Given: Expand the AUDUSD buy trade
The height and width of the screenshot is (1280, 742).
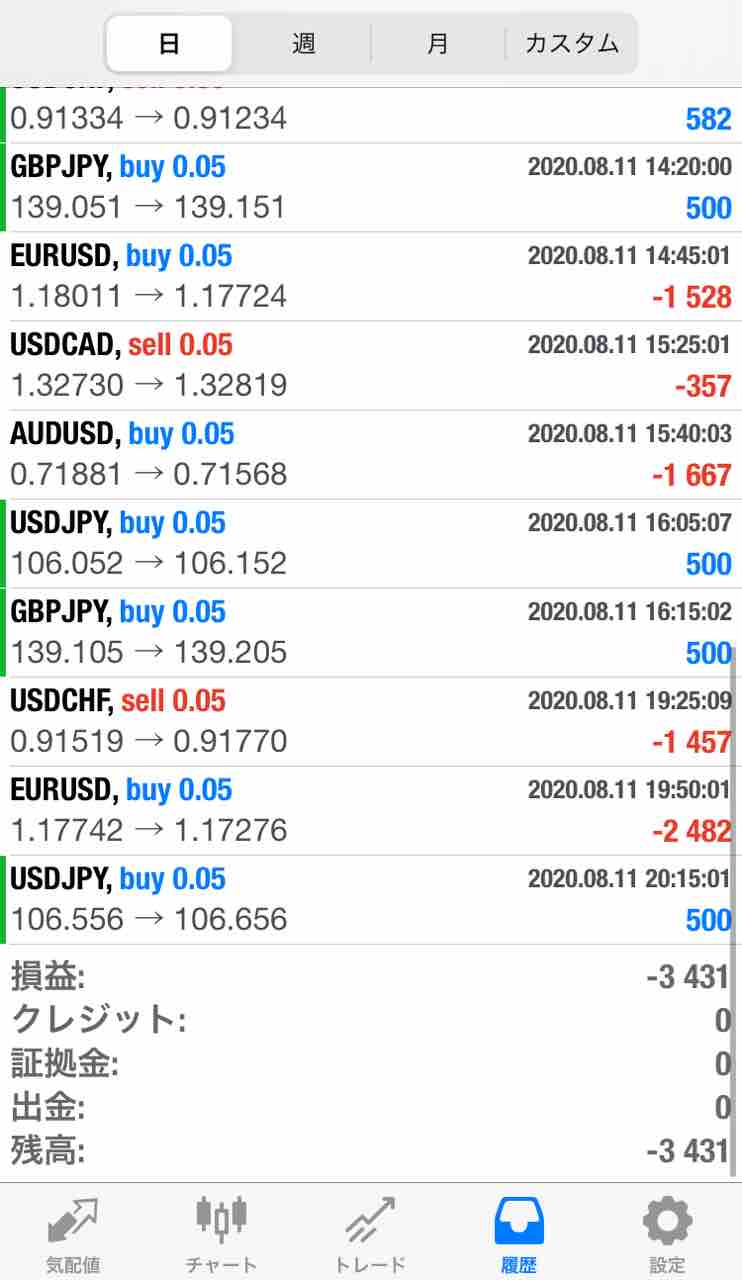Looking at the screenshot, I should point(371,454).
